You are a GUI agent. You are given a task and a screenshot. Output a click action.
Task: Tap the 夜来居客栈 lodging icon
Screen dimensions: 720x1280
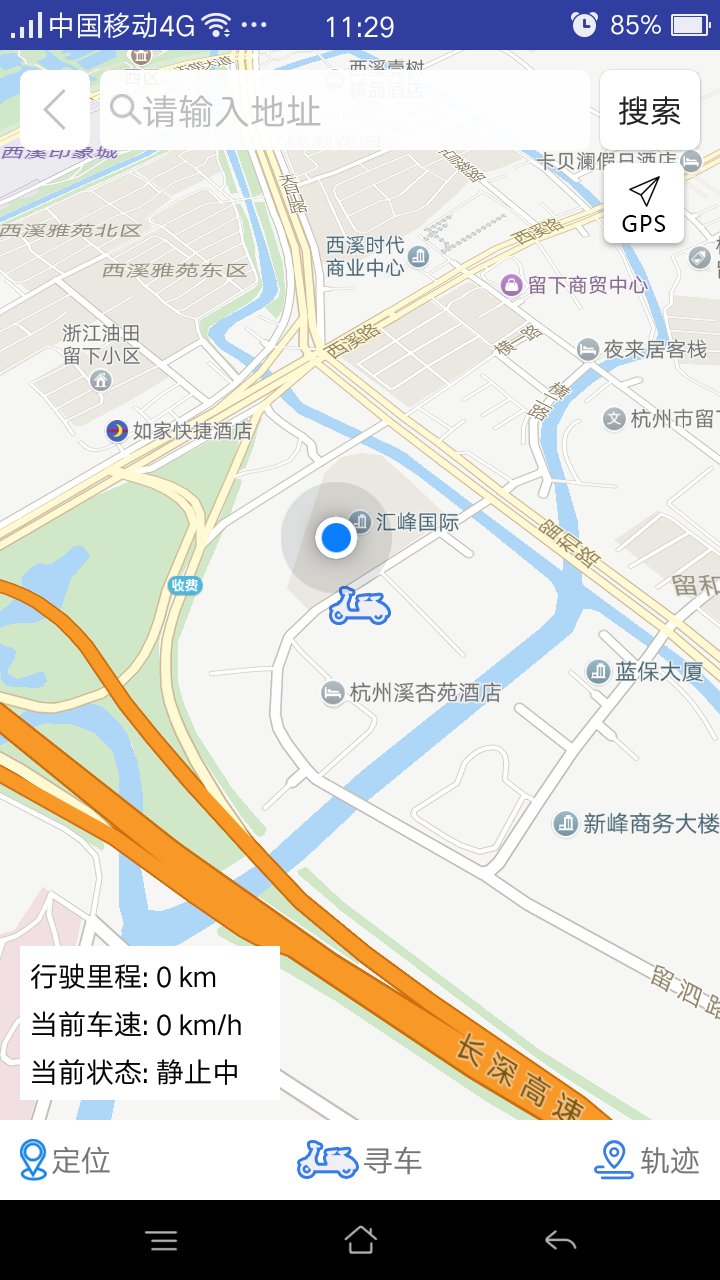point(586,348)
